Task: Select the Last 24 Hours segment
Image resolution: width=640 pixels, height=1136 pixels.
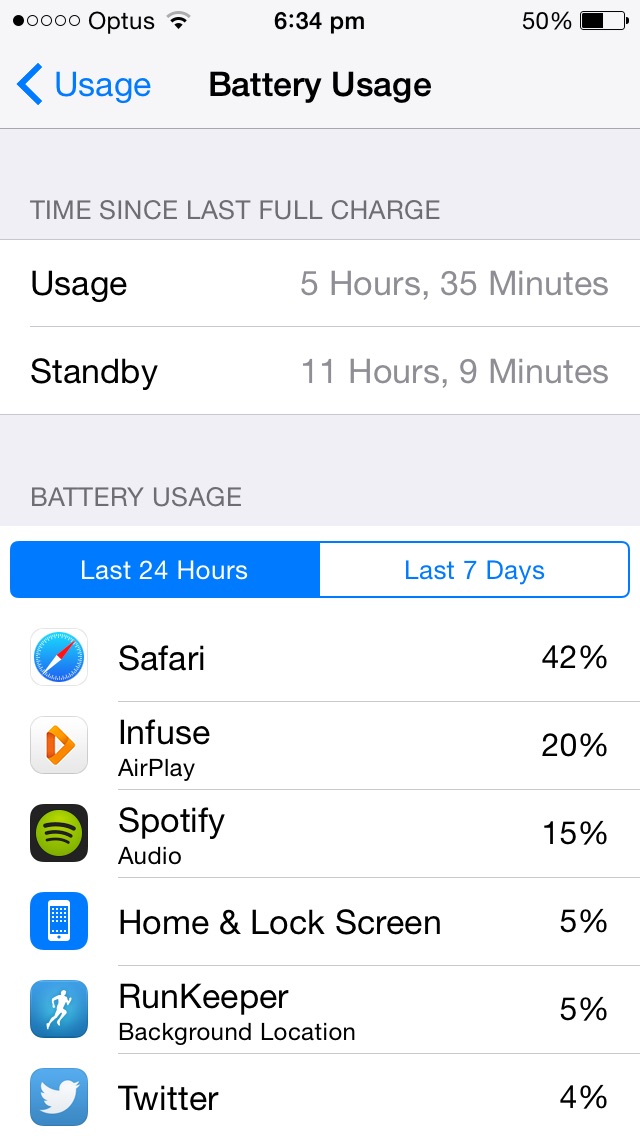Action: pyautogui.click(x=165, y=569)
